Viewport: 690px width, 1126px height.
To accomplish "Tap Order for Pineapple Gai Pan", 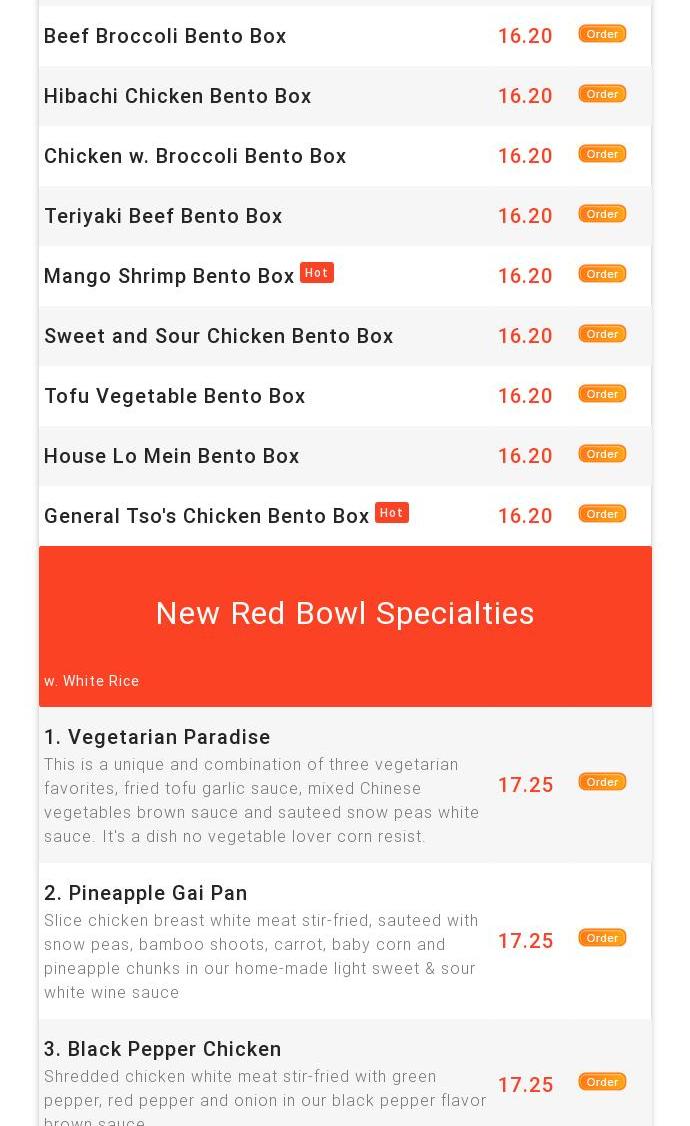I will point(602,938).
